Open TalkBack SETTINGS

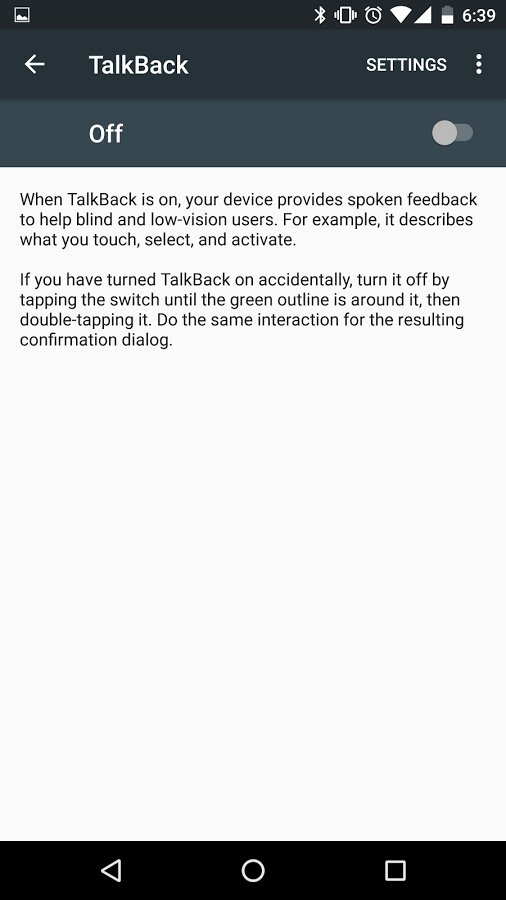pos(406,65)
